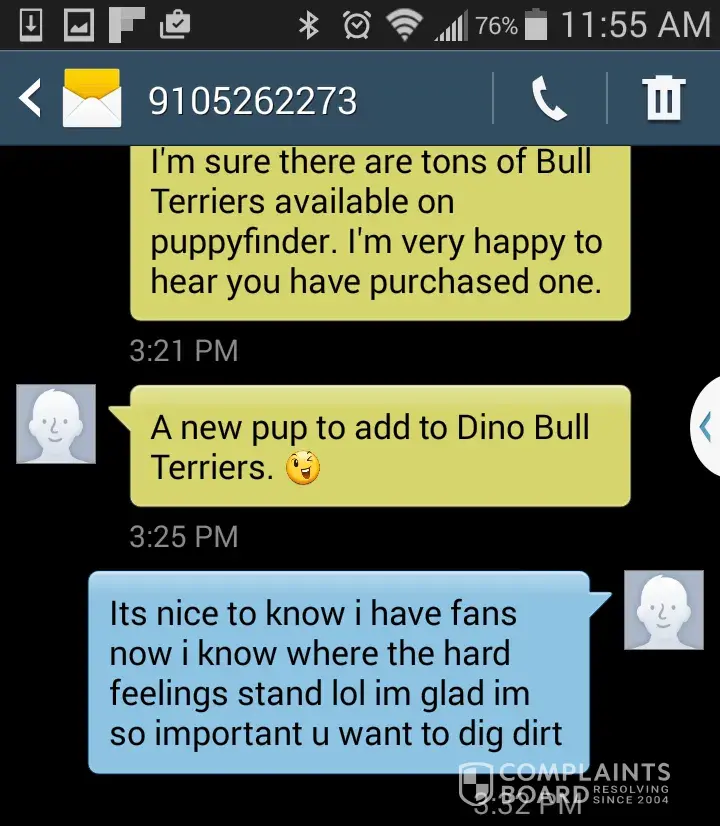Delete messages with the trash icon
Viewport: 720px width, 826px height.
(663, 99)
